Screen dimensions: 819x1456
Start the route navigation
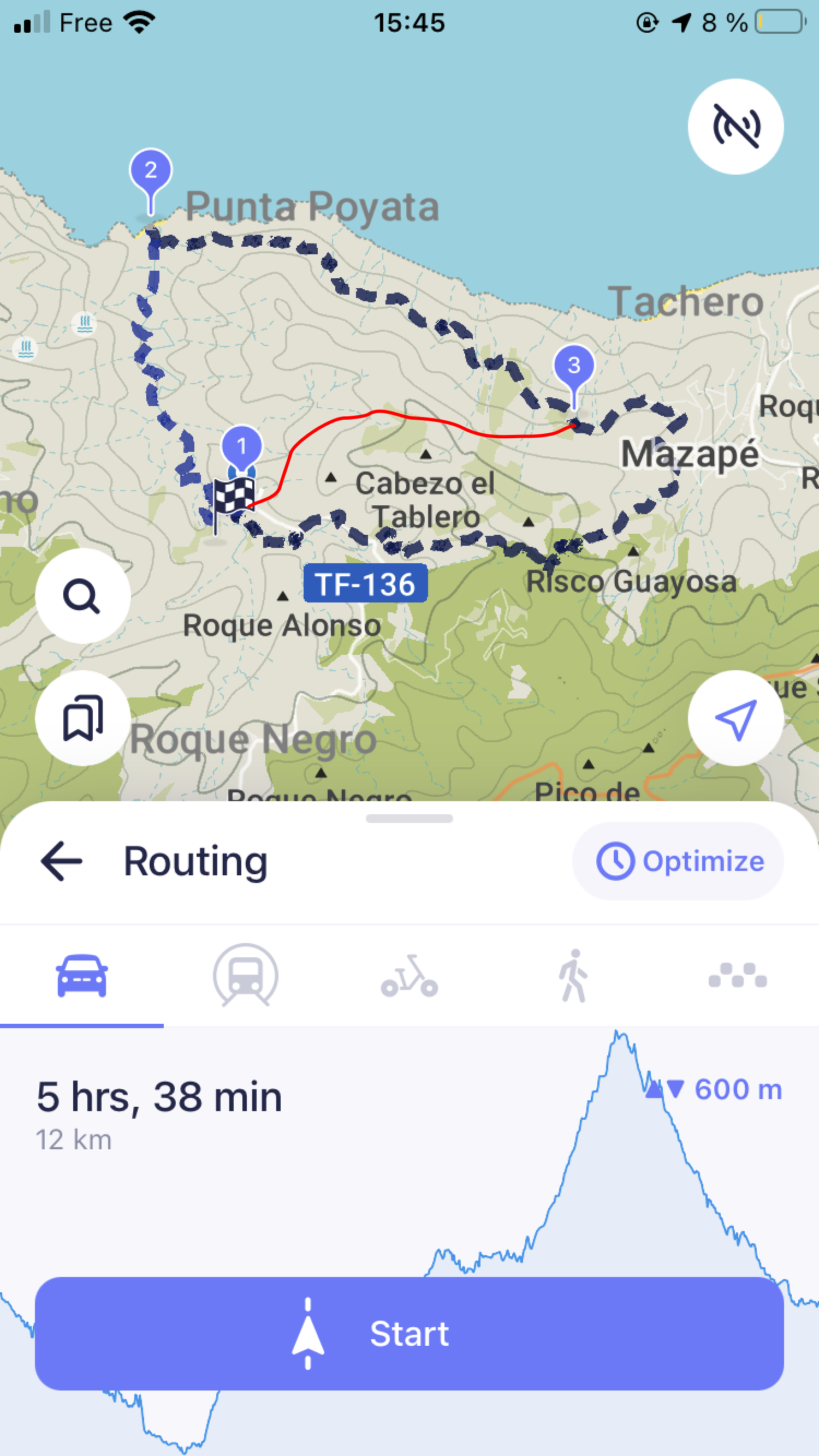pyautogui.click(x=410, y=1334)
